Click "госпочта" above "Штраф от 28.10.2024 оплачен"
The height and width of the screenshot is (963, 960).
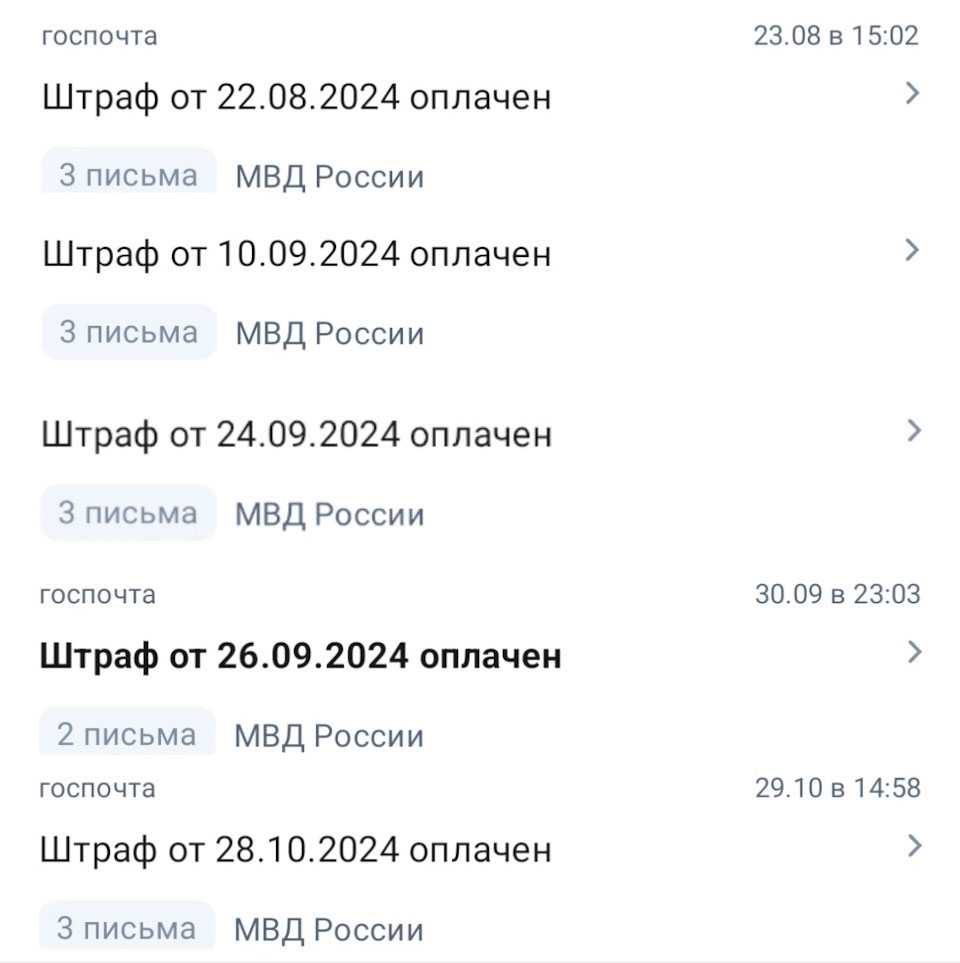[x=97, y=788]
